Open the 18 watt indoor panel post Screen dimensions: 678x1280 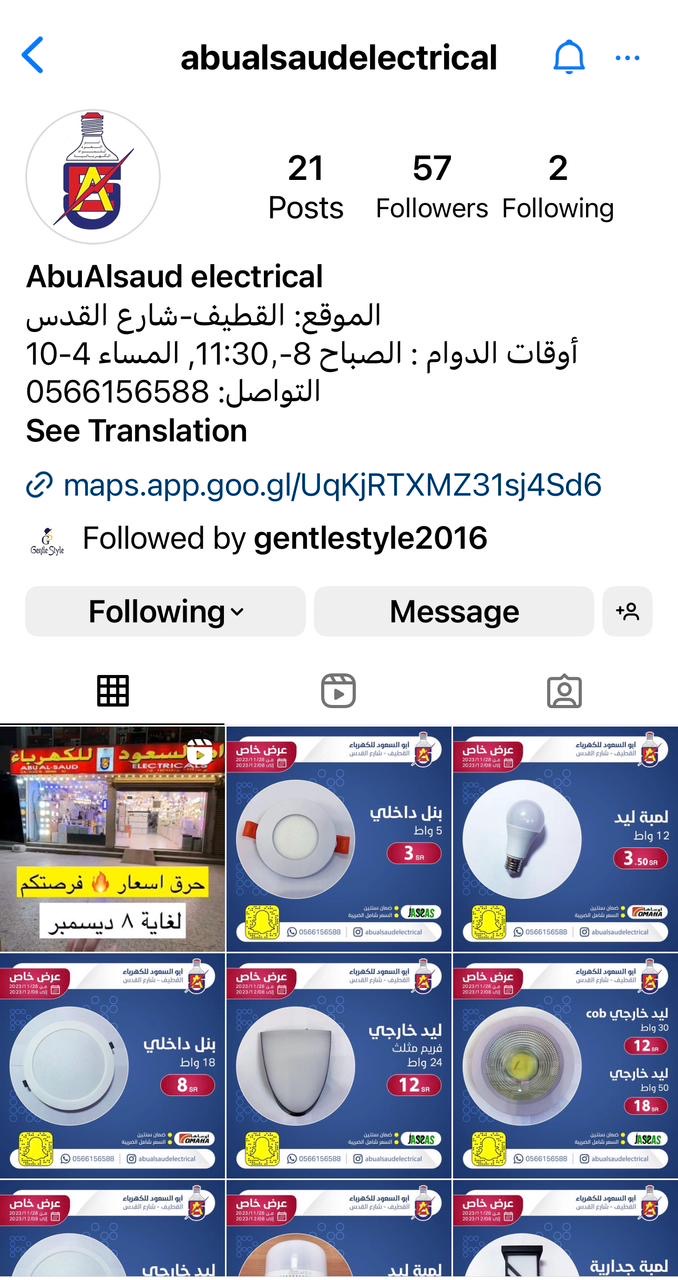pos(112,1066)
